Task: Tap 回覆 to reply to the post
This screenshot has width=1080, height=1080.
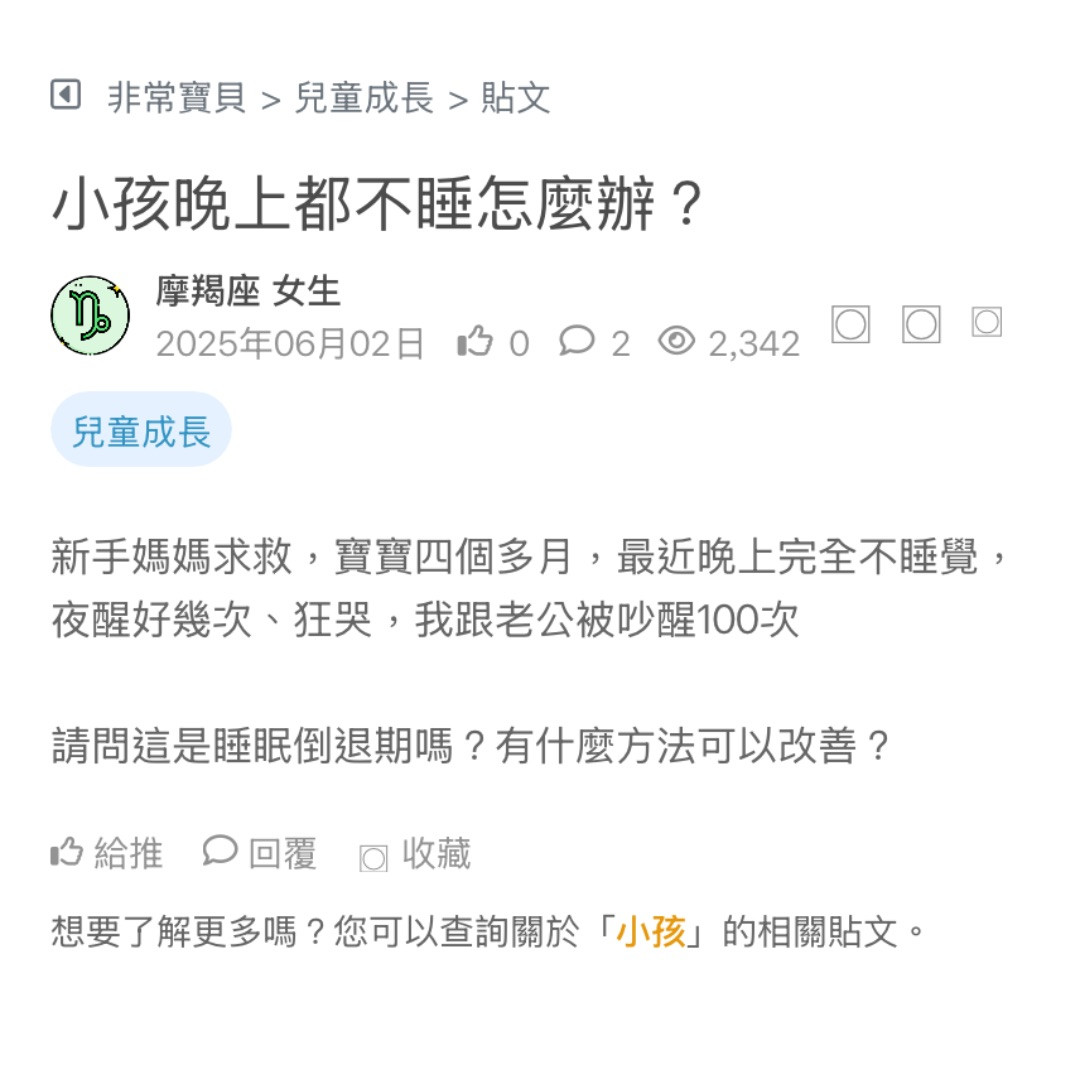Action: coord(260,853)
